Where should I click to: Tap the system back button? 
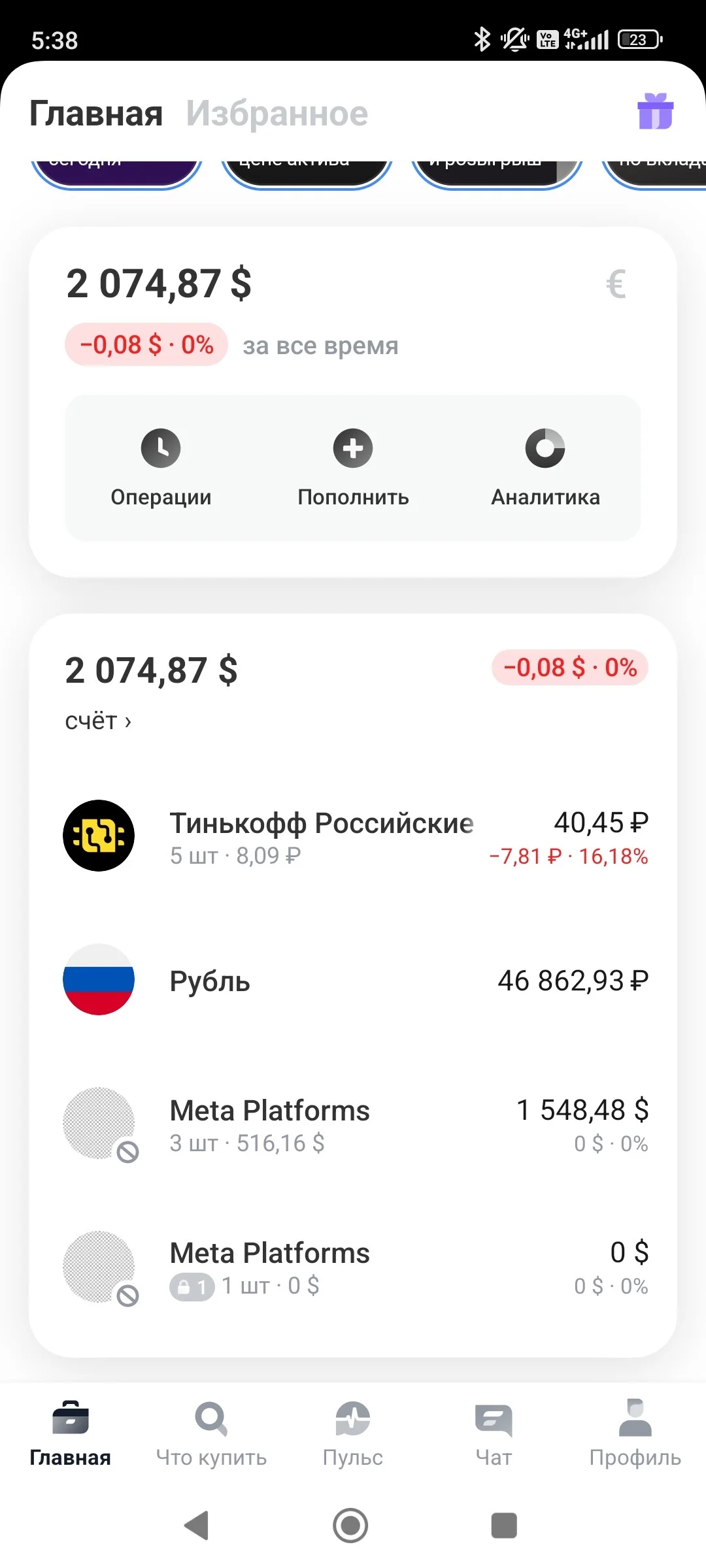point(196,1526)
